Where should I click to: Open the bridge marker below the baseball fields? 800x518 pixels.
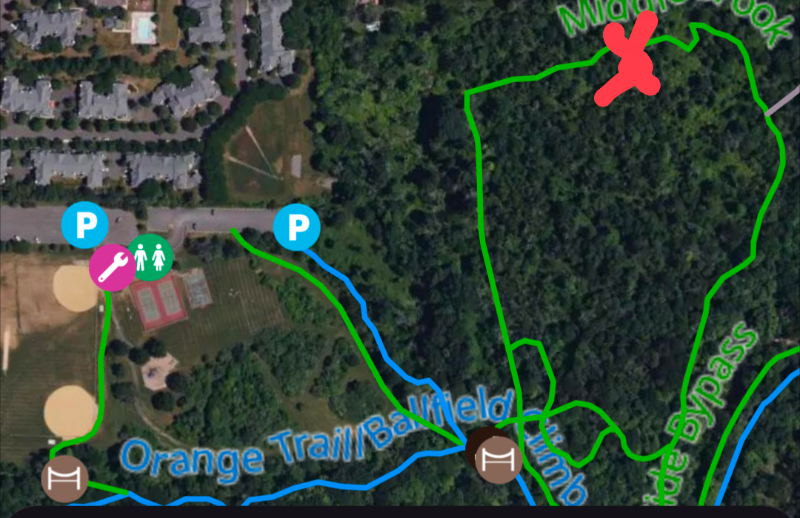pos(65,477)
